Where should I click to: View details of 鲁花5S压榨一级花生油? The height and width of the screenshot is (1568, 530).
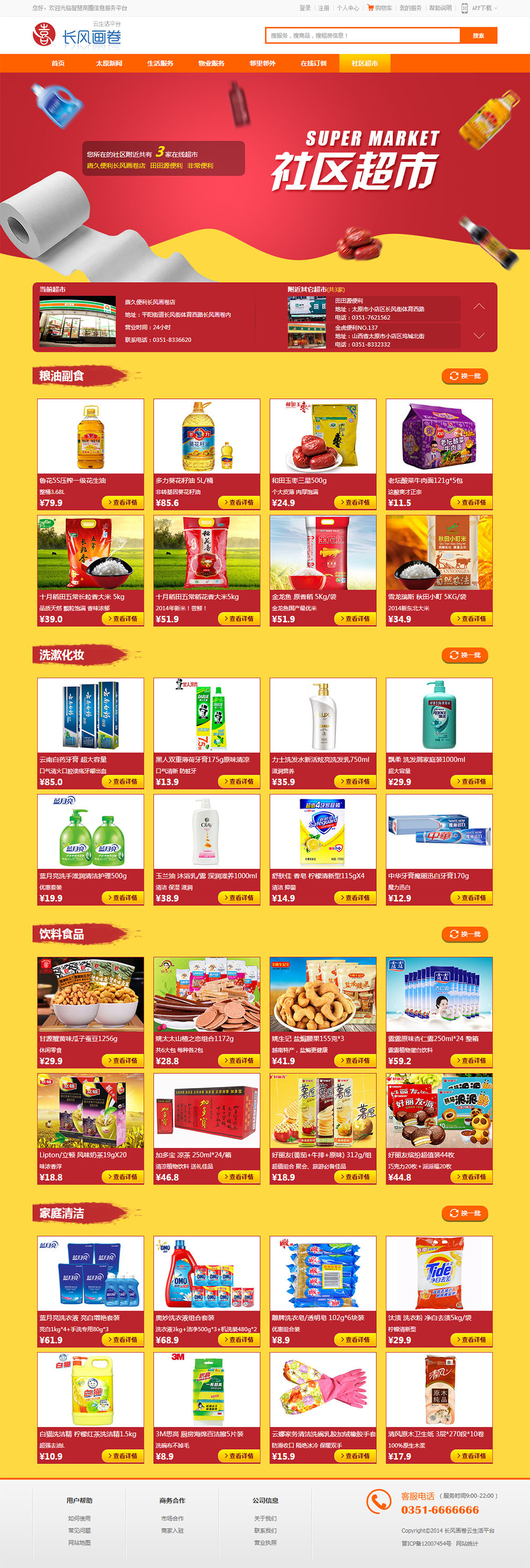pos(122,502)
